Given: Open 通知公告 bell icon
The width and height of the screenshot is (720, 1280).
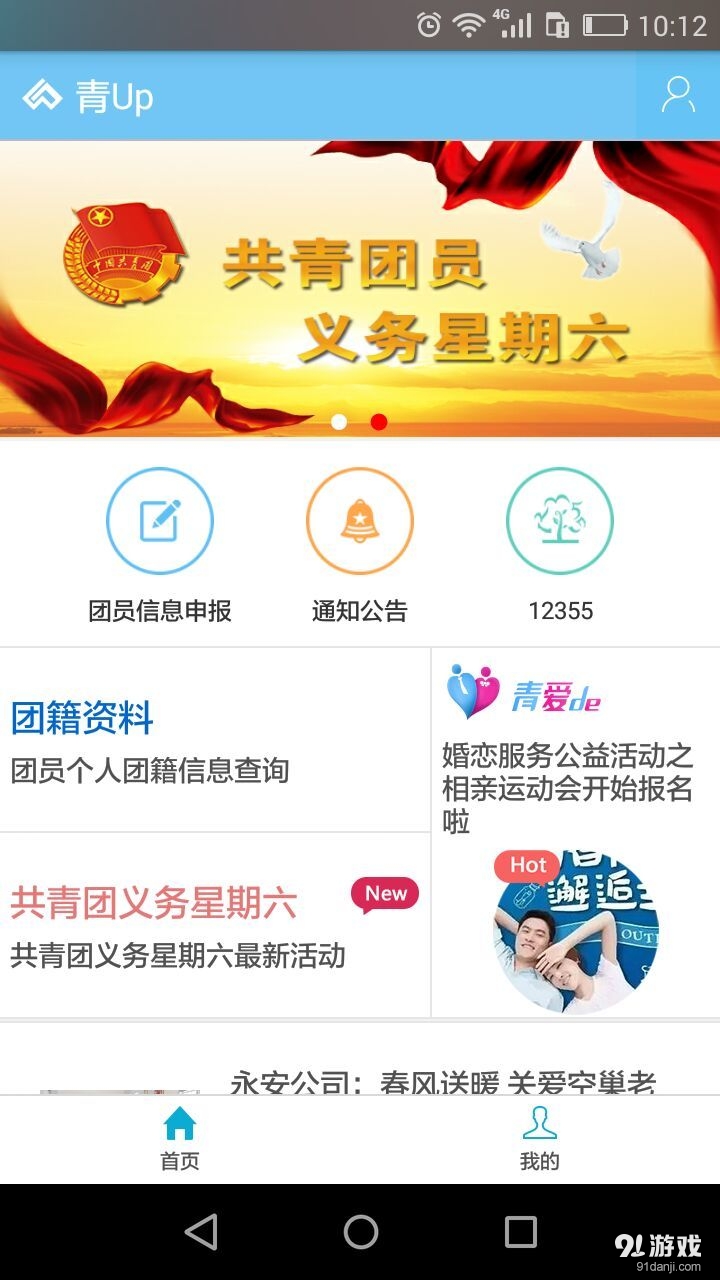Looking at the screenshot, I should pyautogui.click(x=360, y=520).
